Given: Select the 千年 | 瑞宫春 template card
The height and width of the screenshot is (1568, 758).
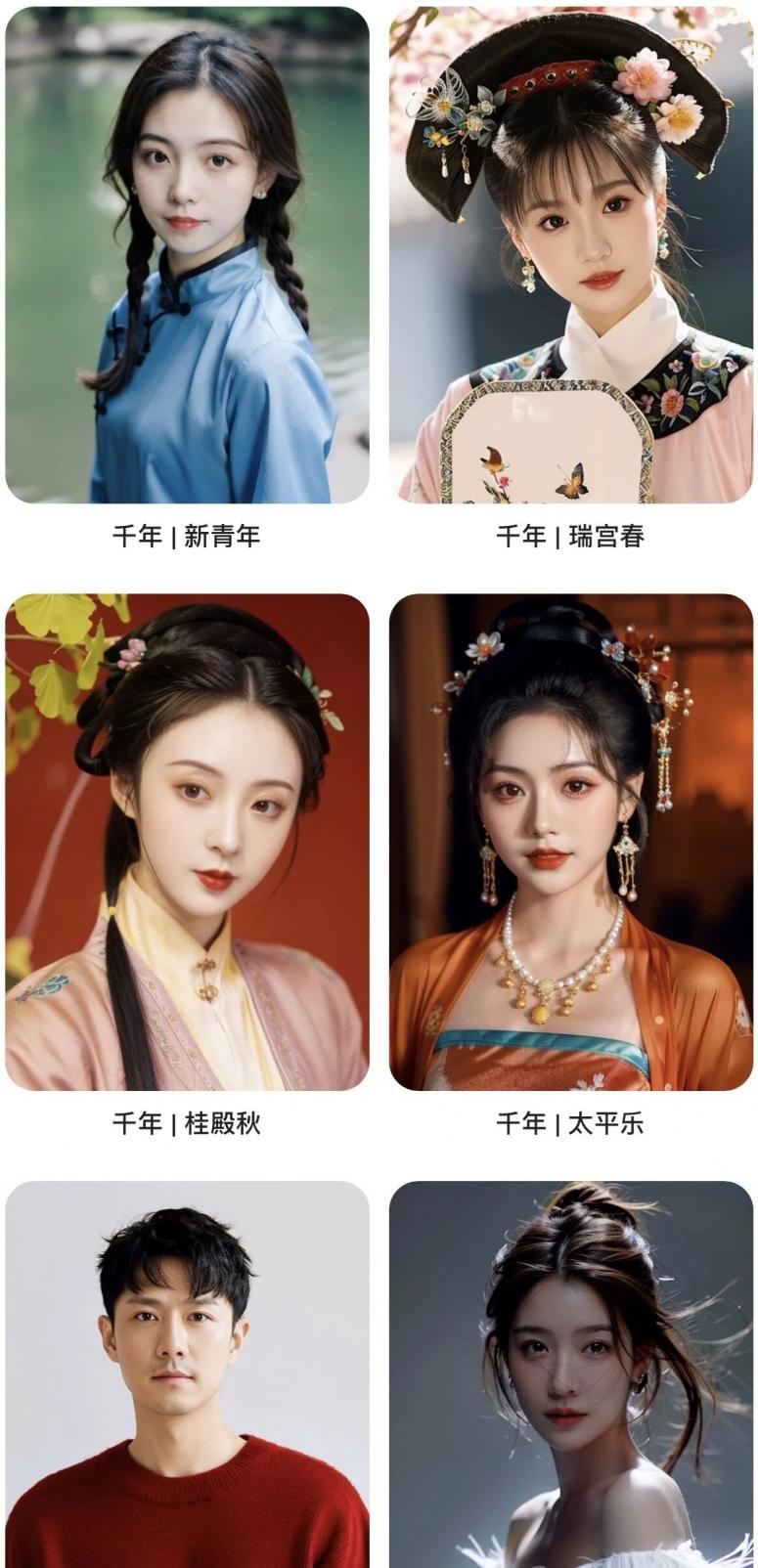Looking at the screenshot, I should click(x=571, y=256).
